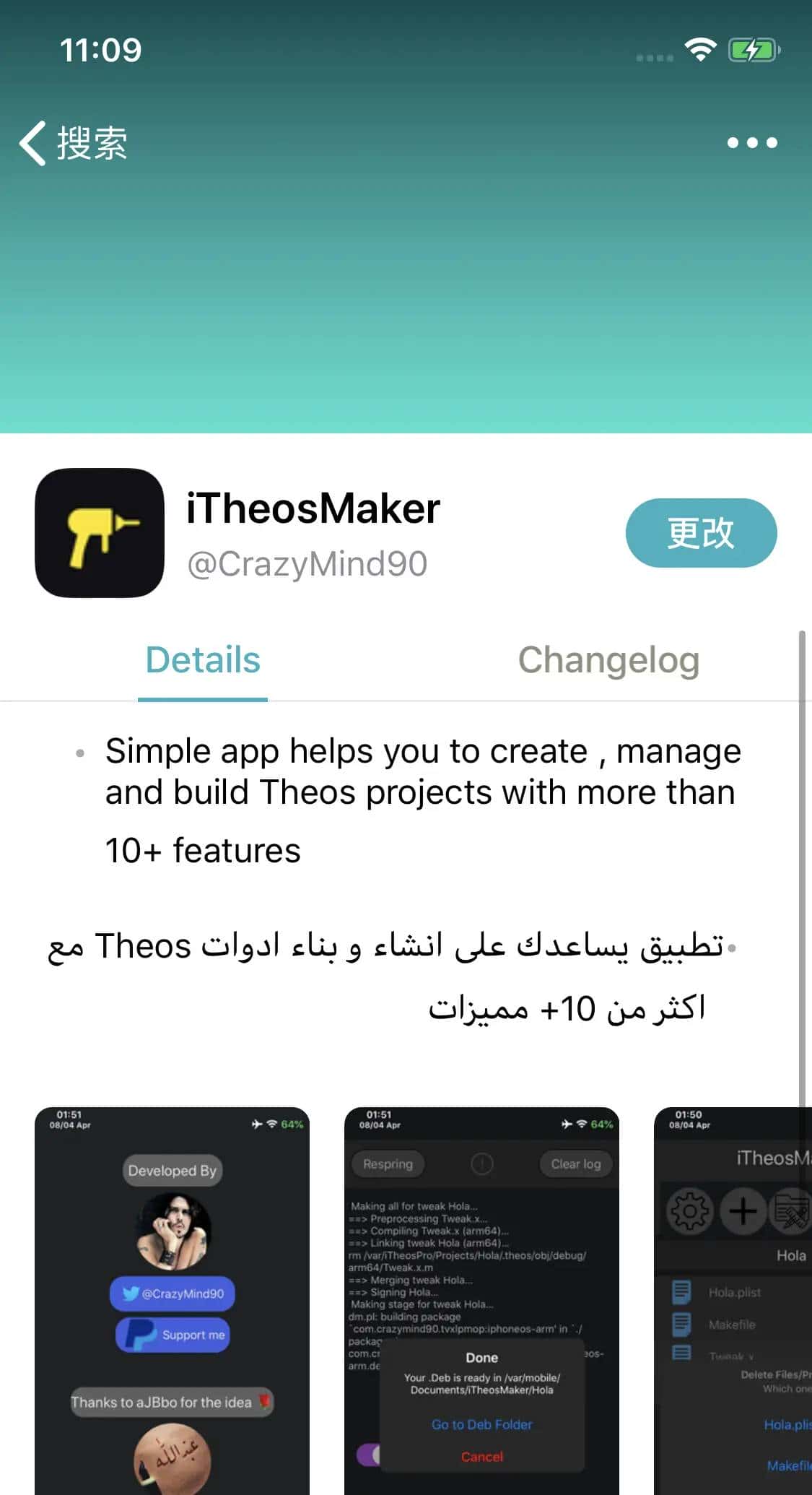The image size is (812, 1495).
Task: Select the Details tab
Action: pyautogui.click(x=203, y=660)
